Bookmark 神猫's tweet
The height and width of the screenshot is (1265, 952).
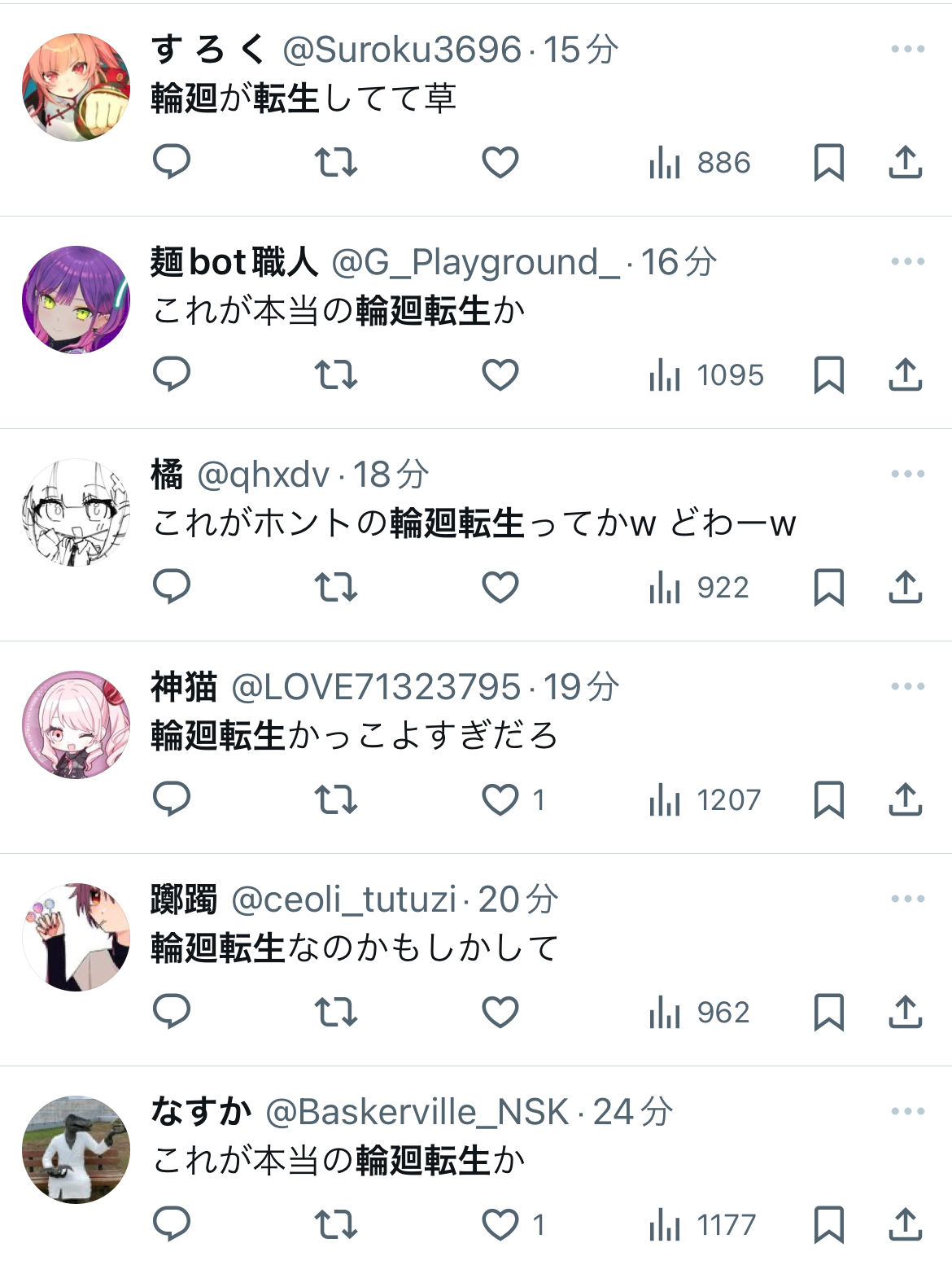click(828, 799)
